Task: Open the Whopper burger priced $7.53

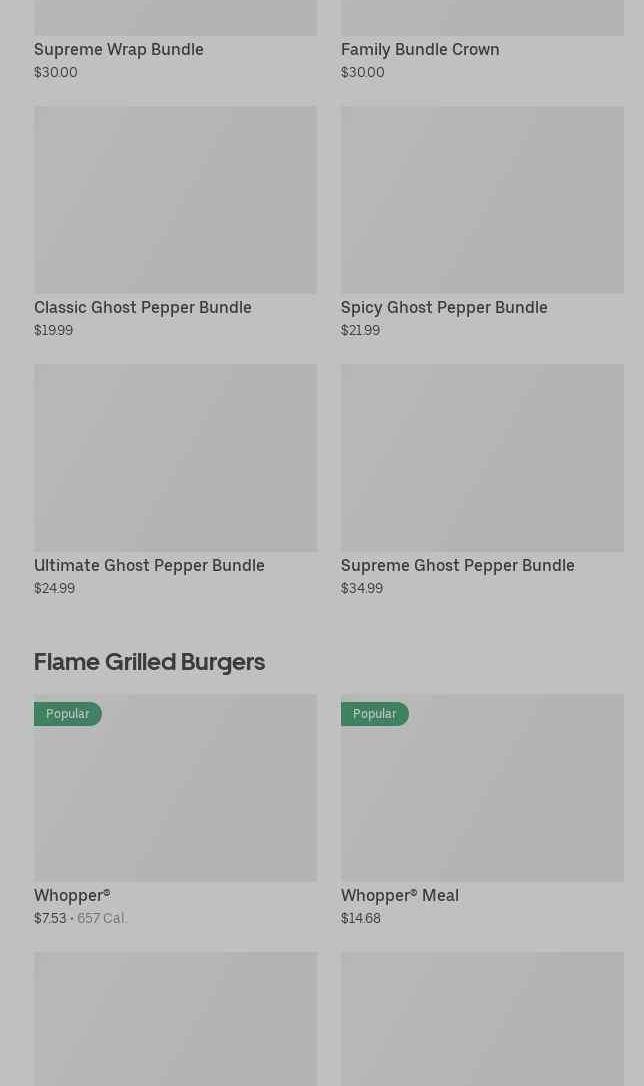Action: click(x=175, y=810)
